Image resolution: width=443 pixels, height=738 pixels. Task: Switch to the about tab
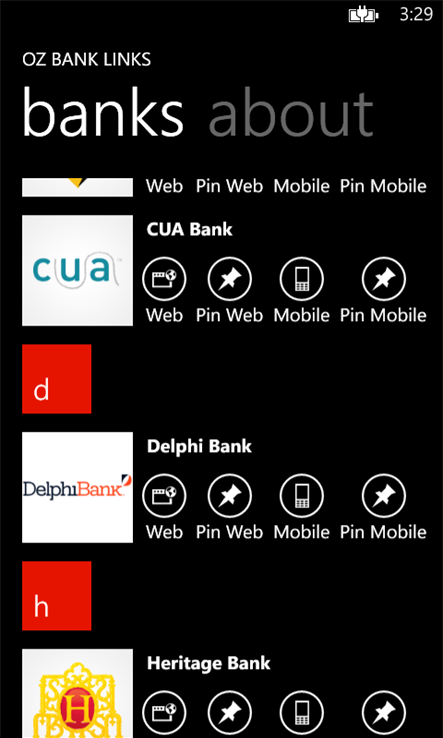click(x=290, y=113)
